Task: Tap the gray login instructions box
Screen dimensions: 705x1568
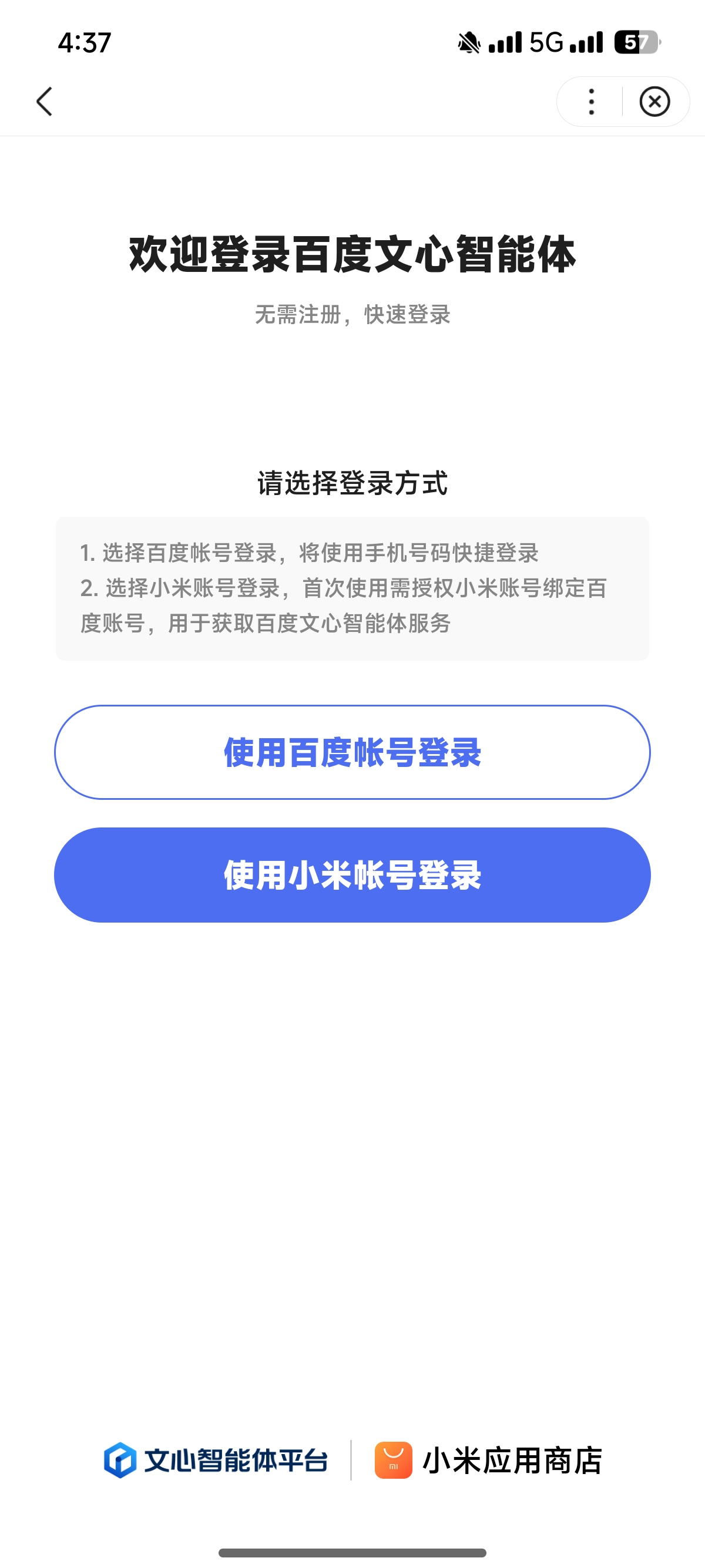Action: [352, 588]
